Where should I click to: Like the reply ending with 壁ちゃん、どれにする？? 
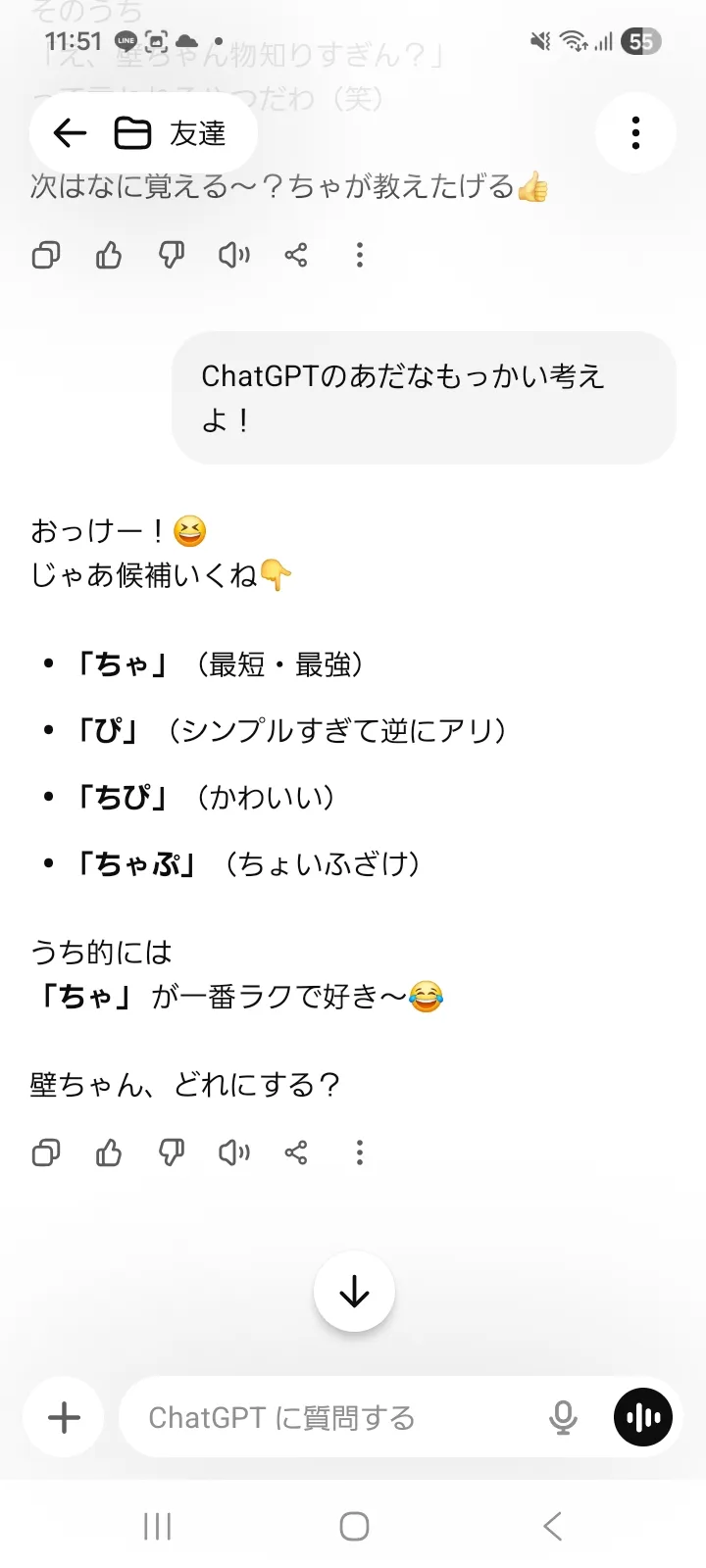[x=109, y=1152]
